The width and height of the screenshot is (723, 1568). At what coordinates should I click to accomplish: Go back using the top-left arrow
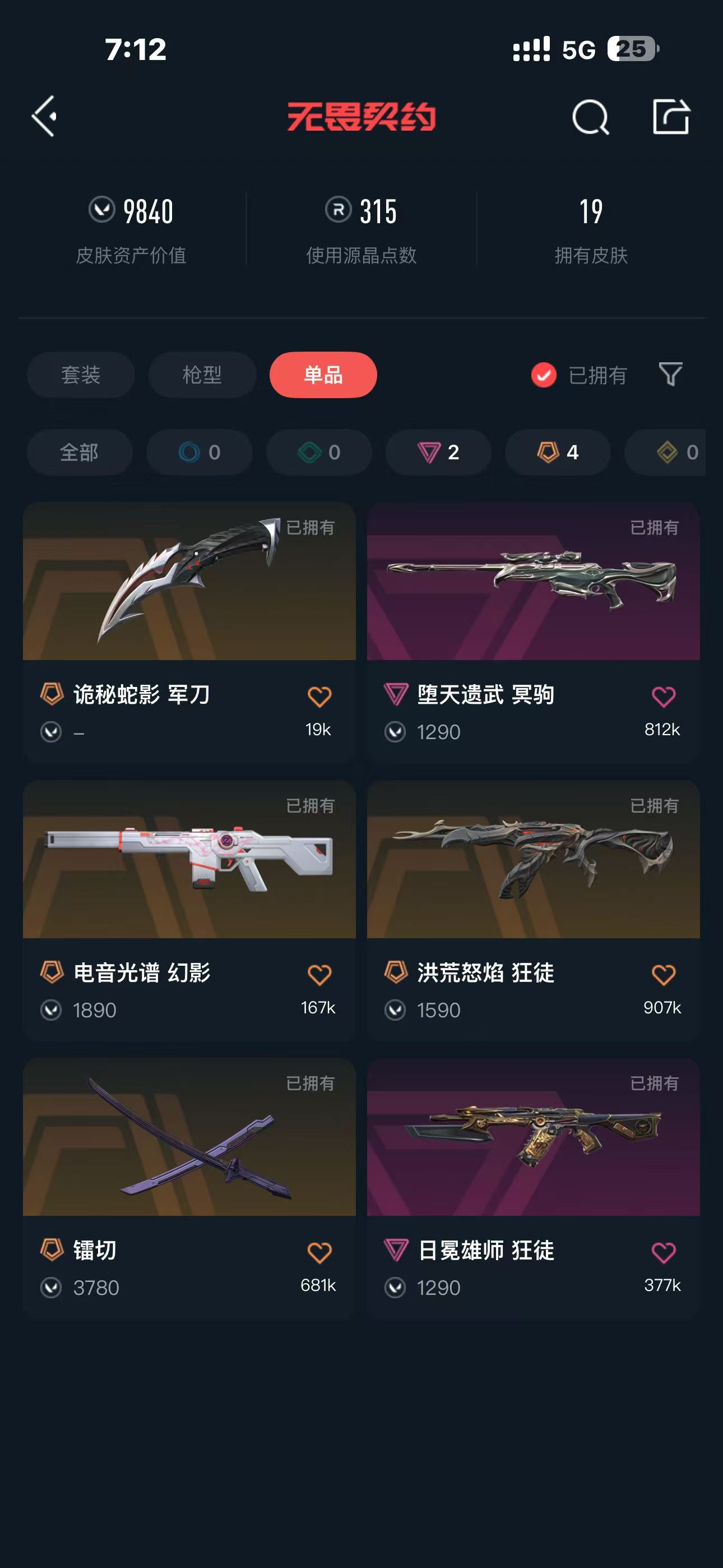pyautogui.click(x=44, y=116)
